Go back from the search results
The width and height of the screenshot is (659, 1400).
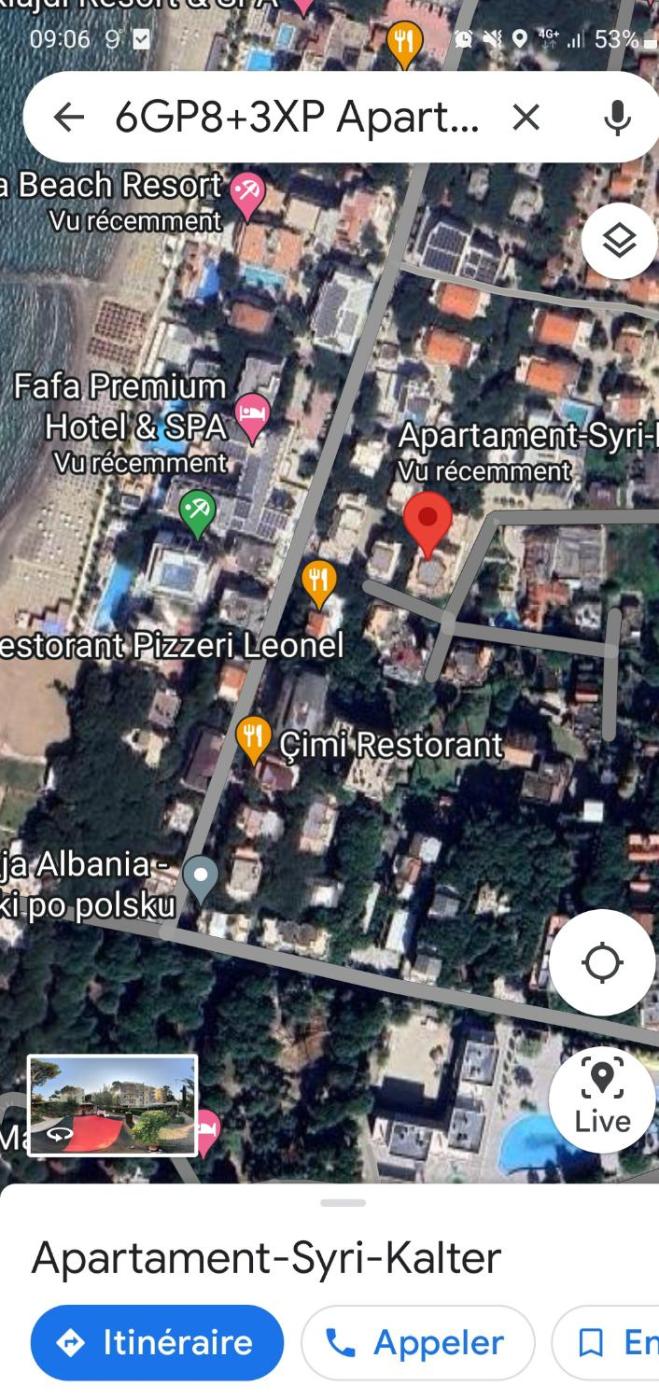[x=68, y=118]
